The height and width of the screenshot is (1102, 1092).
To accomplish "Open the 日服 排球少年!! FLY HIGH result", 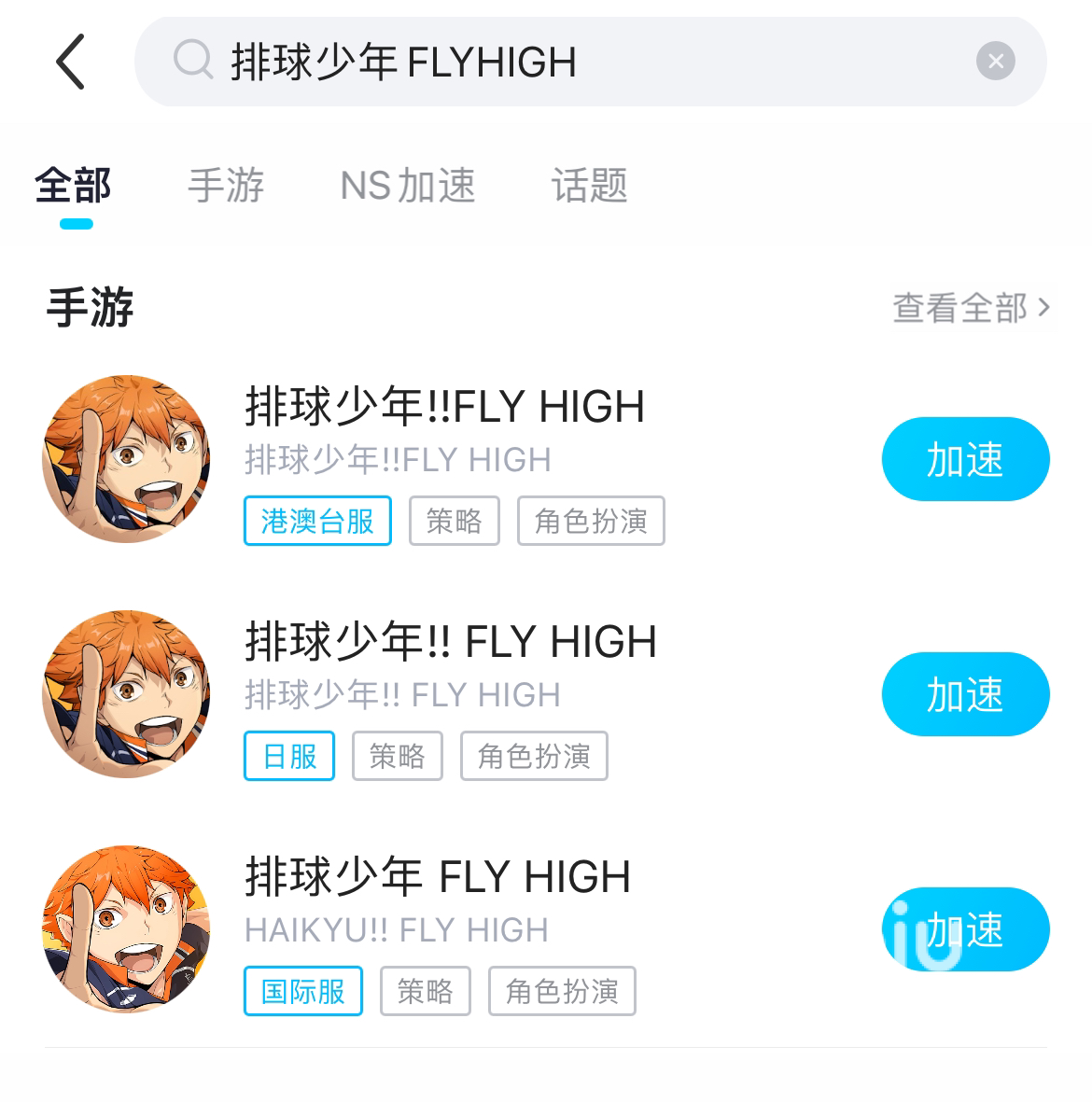I will (450, 643).
